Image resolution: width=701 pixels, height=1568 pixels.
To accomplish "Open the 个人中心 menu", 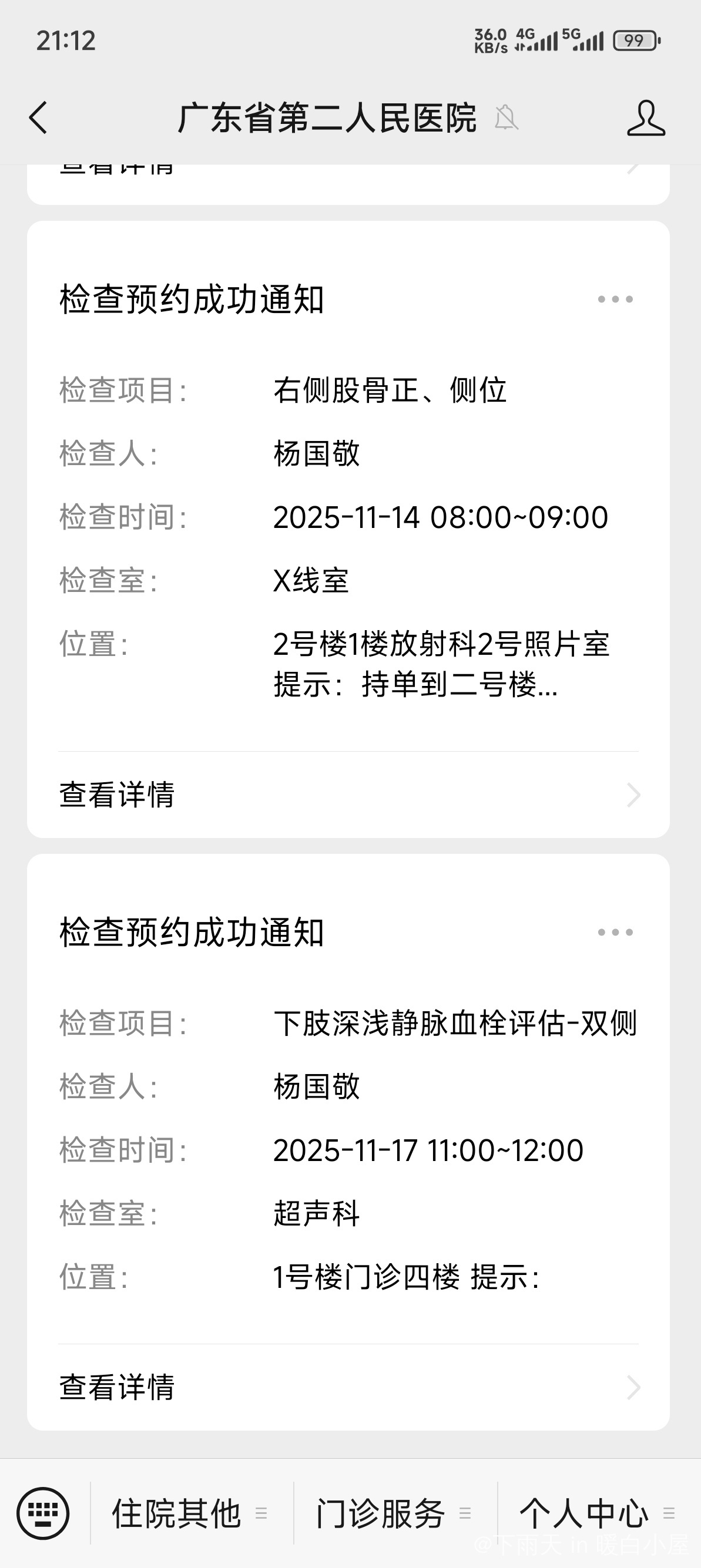I will (597, 1513).
